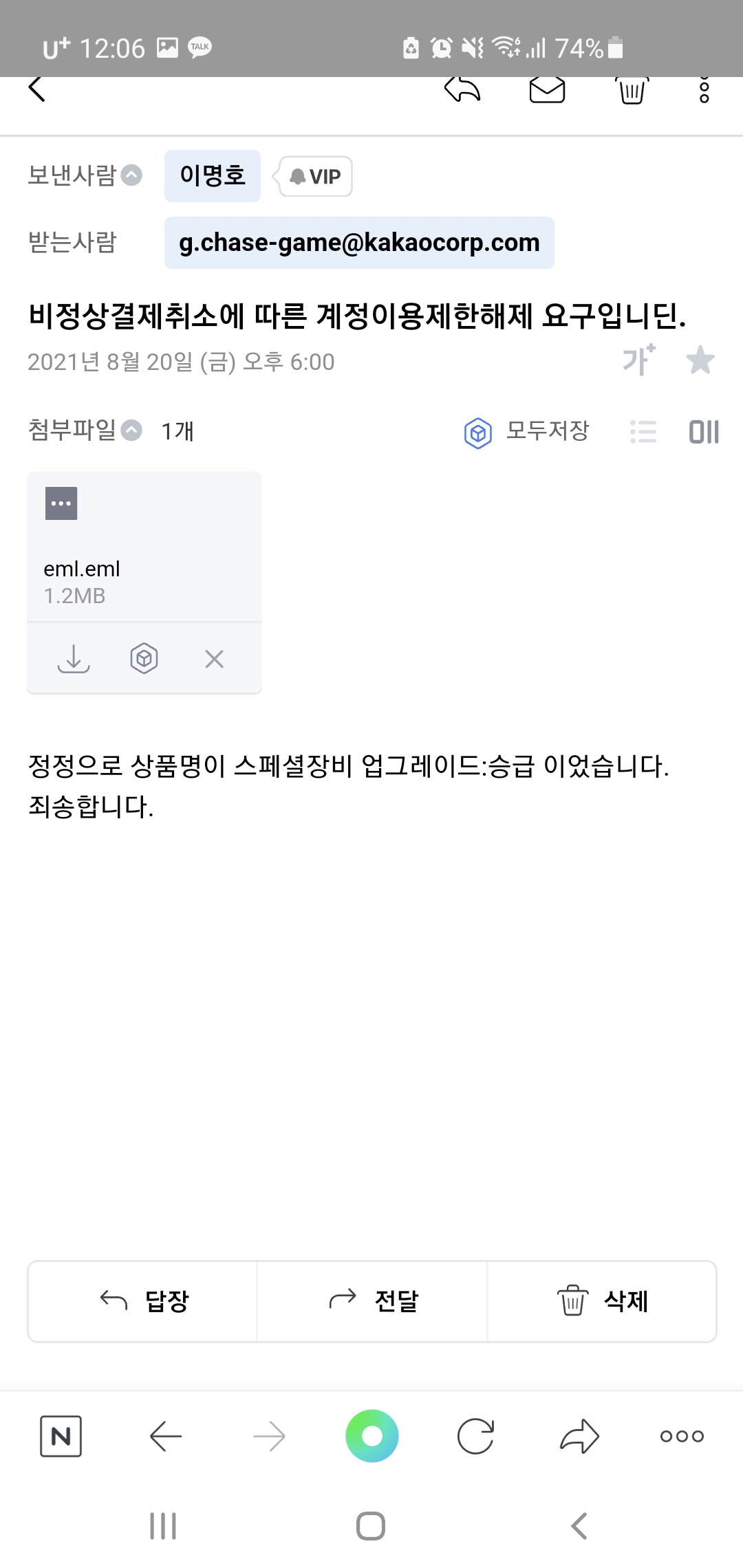Collapse the sender details arrow

[x=131, y=175]
